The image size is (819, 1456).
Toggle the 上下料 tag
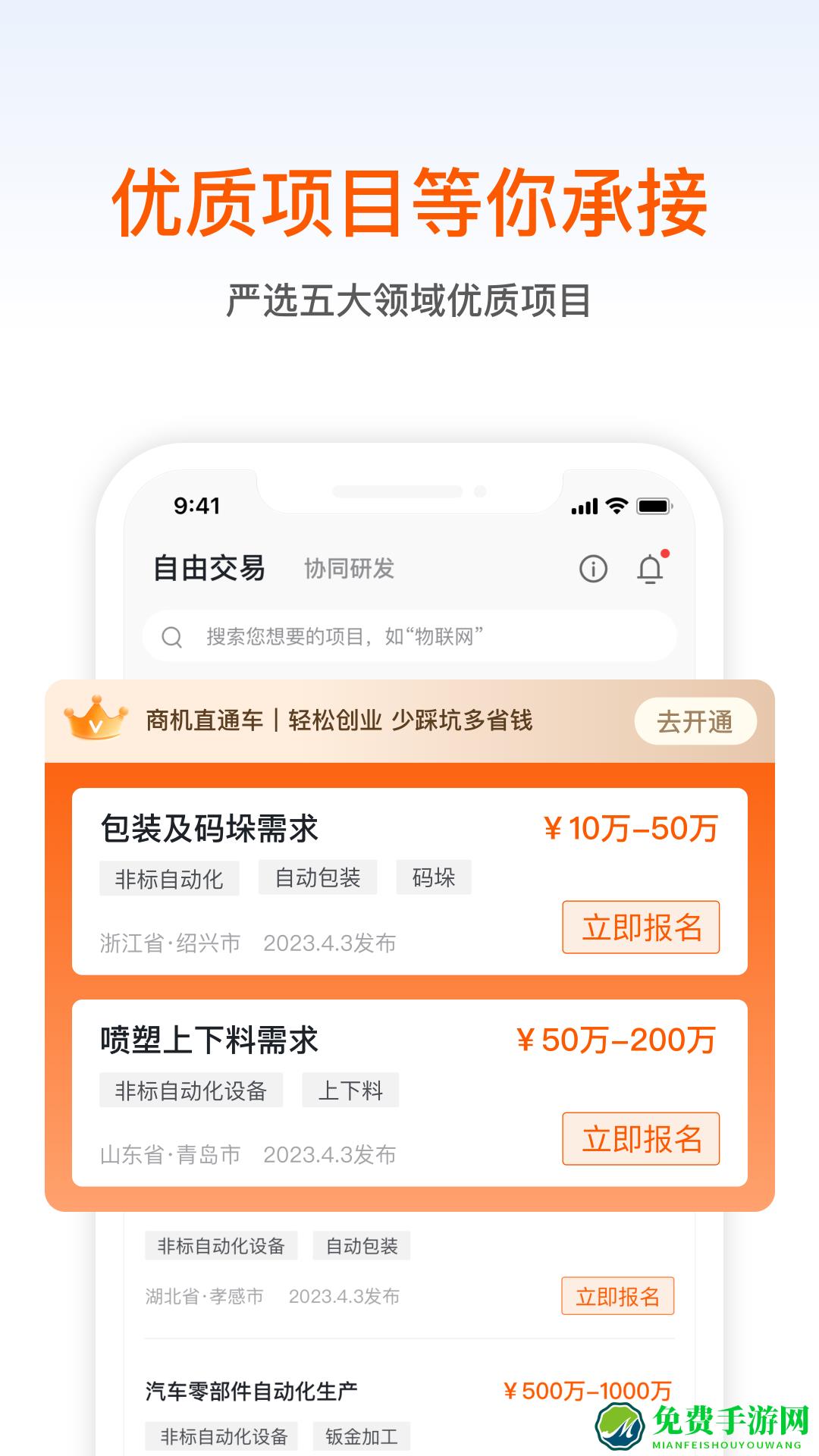350,1090
